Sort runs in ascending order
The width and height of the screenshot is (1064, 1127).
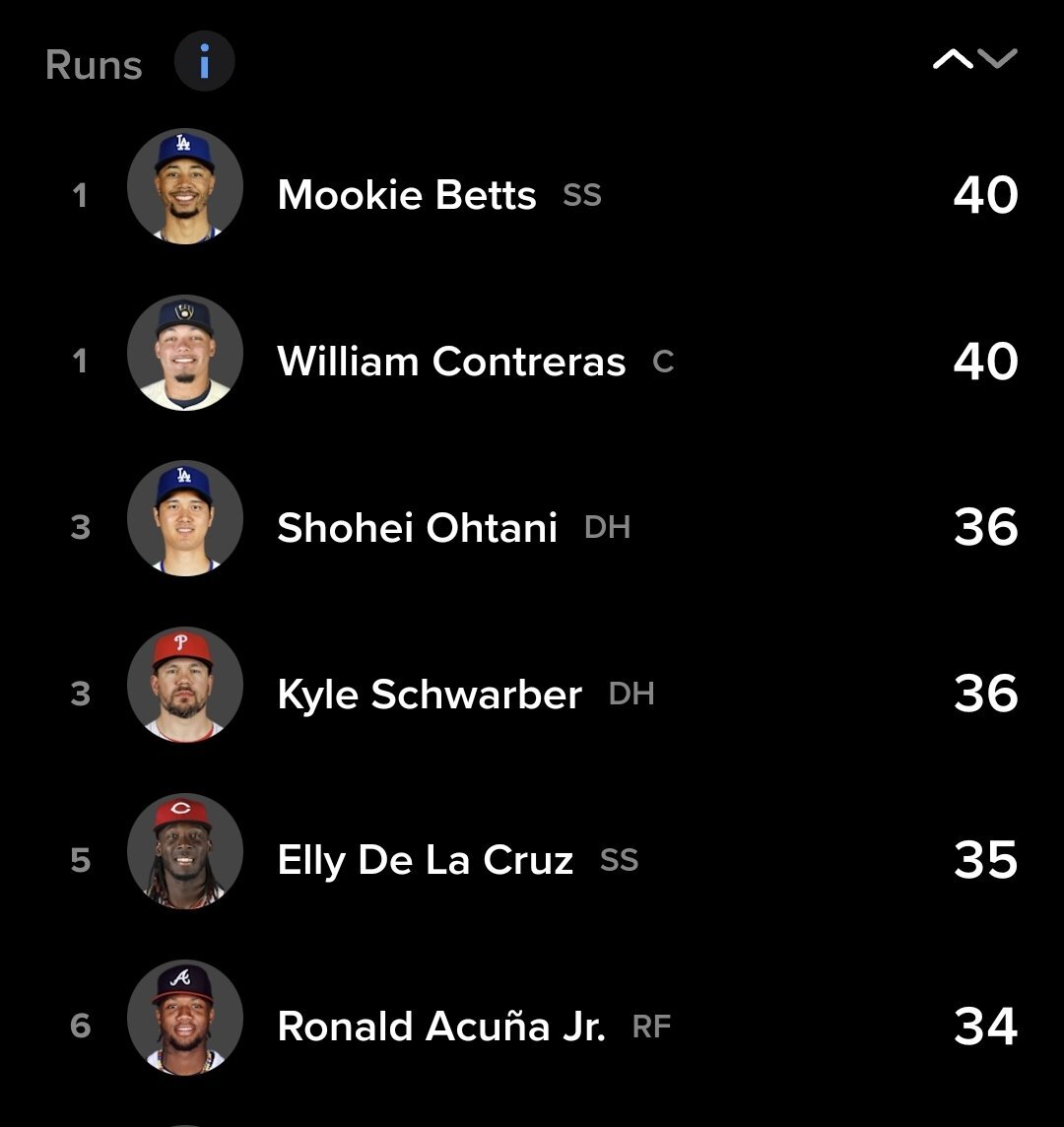tap(952, 61)
